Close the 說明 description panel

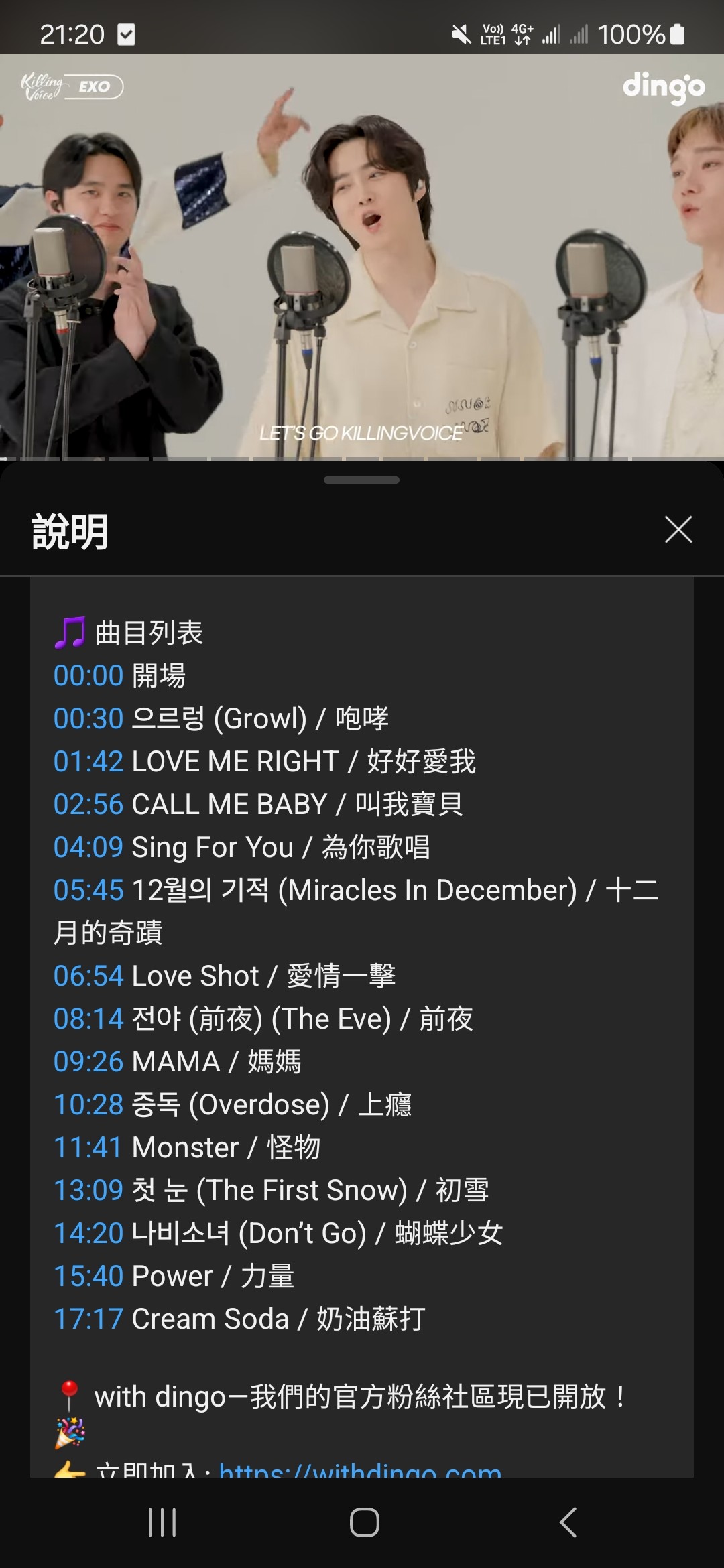click(678, 530)
